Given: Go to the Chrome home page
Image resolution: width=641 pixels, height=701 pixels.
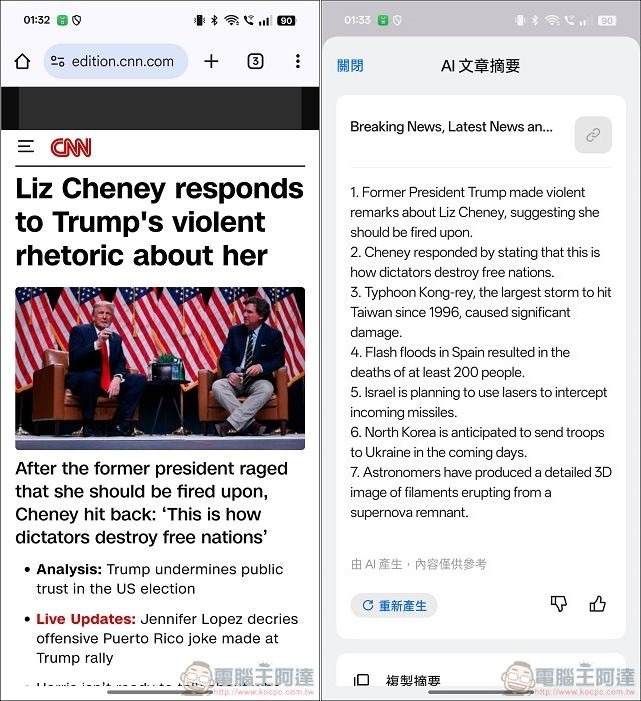Looking at the screenshot, I should coord(22,61).
